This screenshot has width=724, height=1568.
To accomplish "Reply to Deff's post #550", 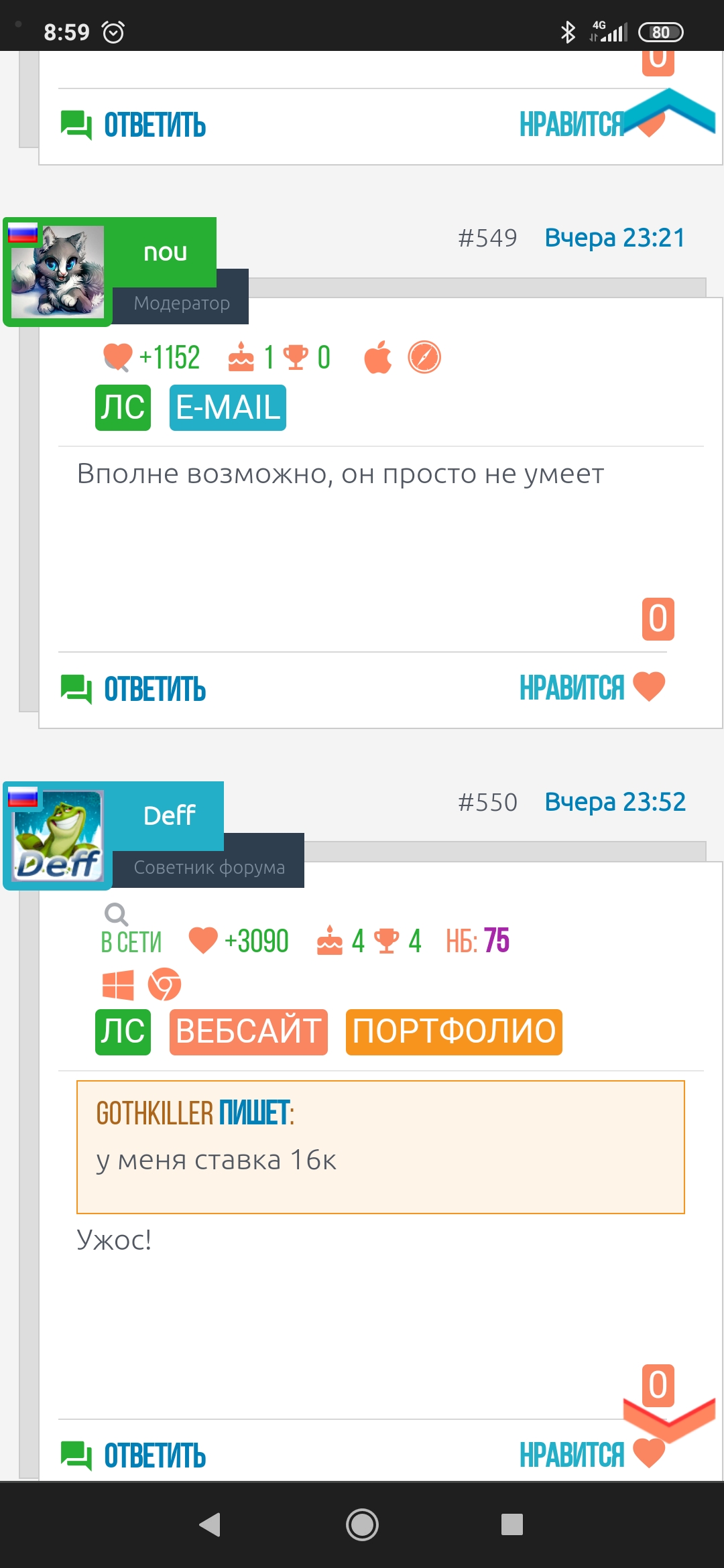I will click(134, 1455).
